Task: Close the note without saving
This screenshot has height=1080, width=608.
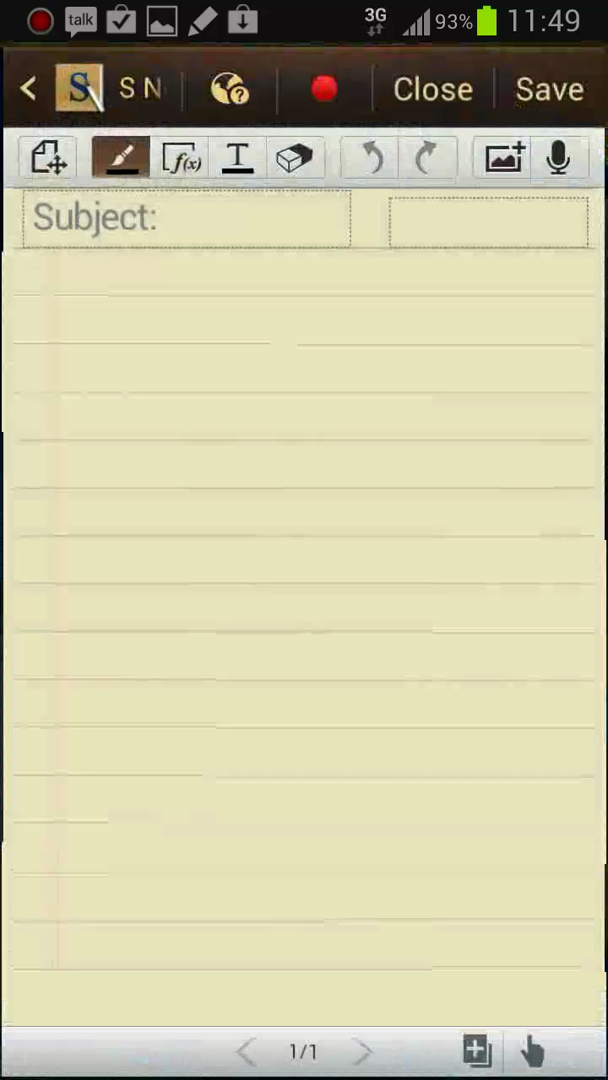Action: tap(432, 89)
